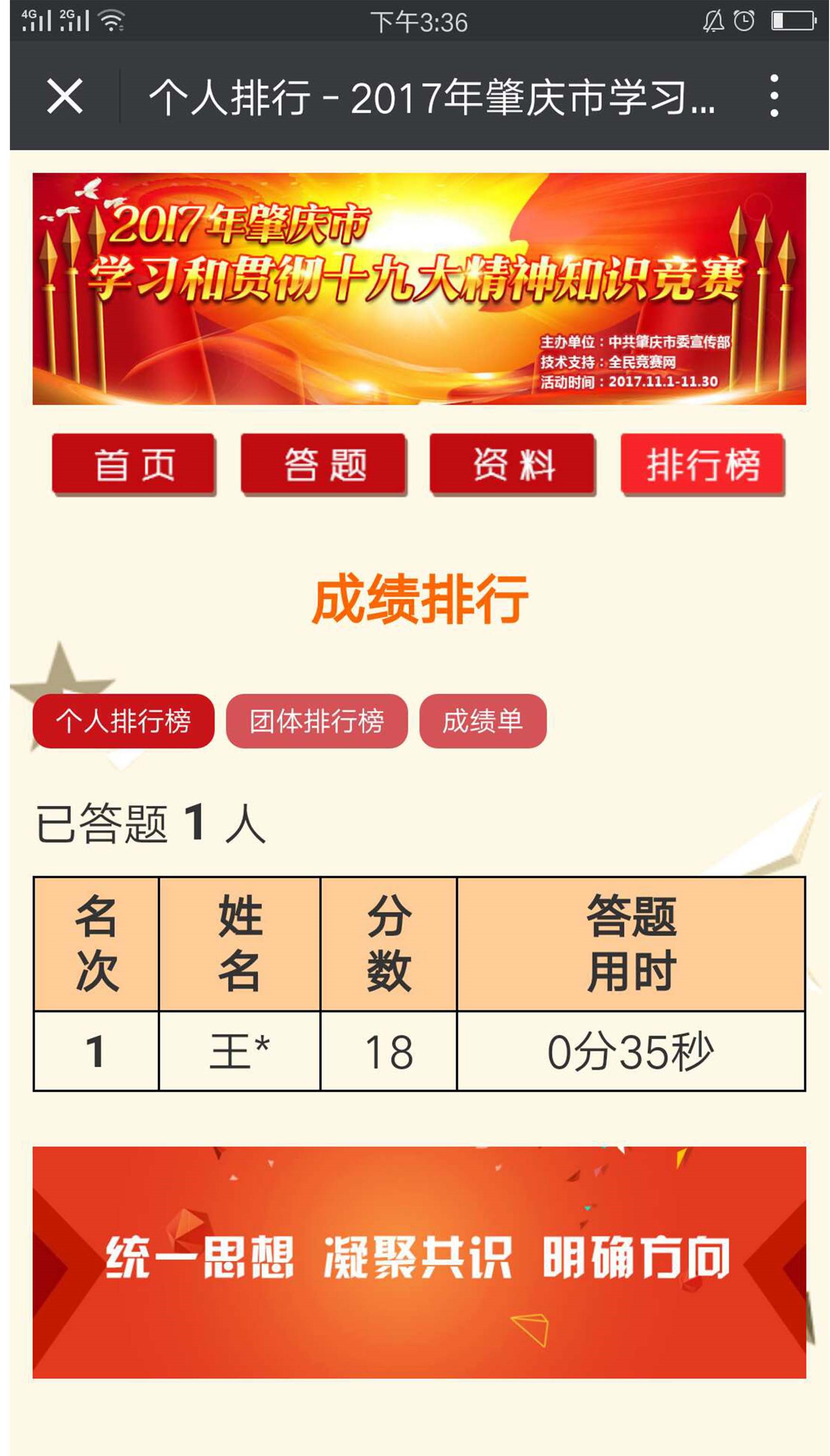Select the 排行榜 ranking button

coord(702,464)
